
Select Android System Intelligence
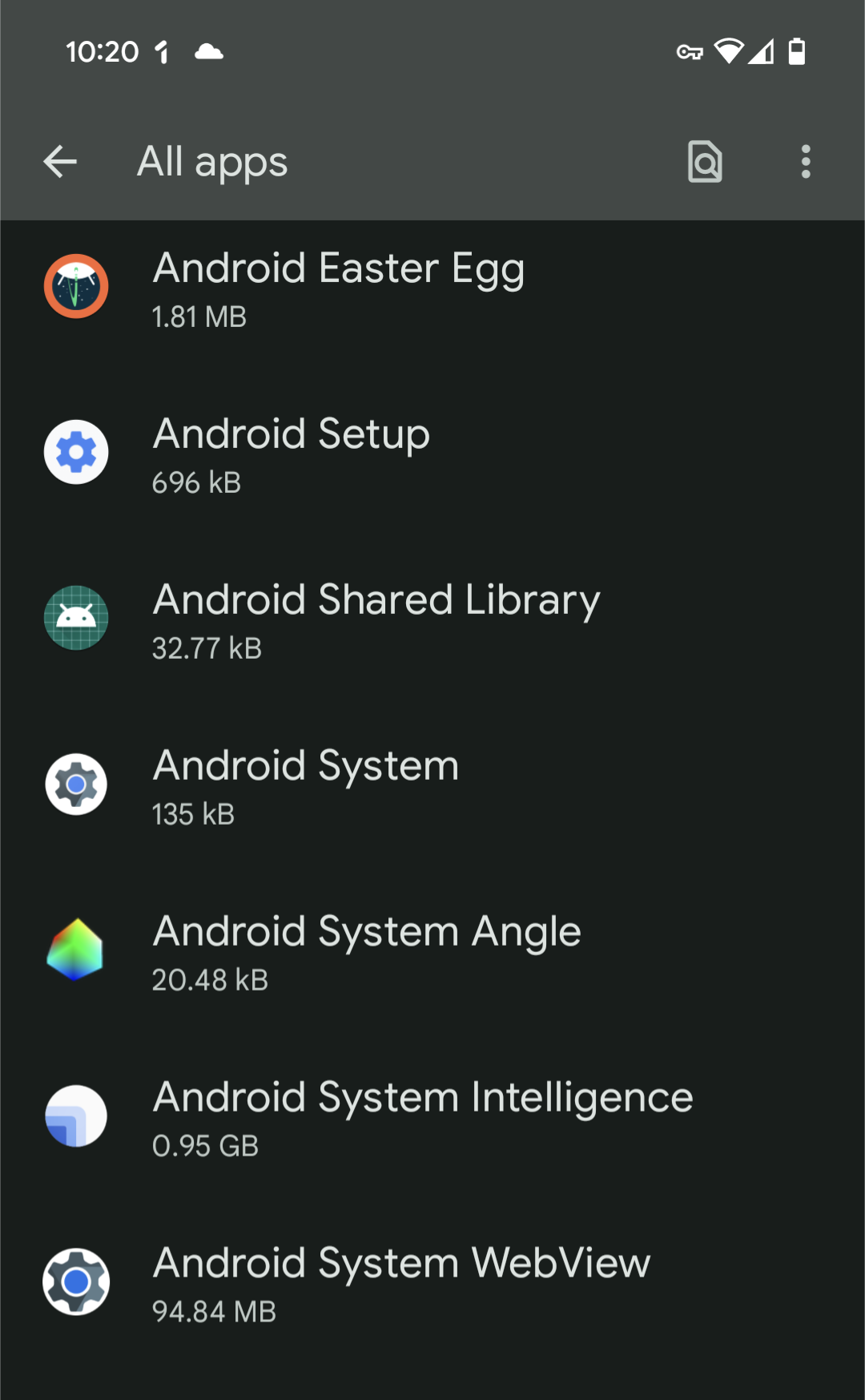click(423, 1117)
